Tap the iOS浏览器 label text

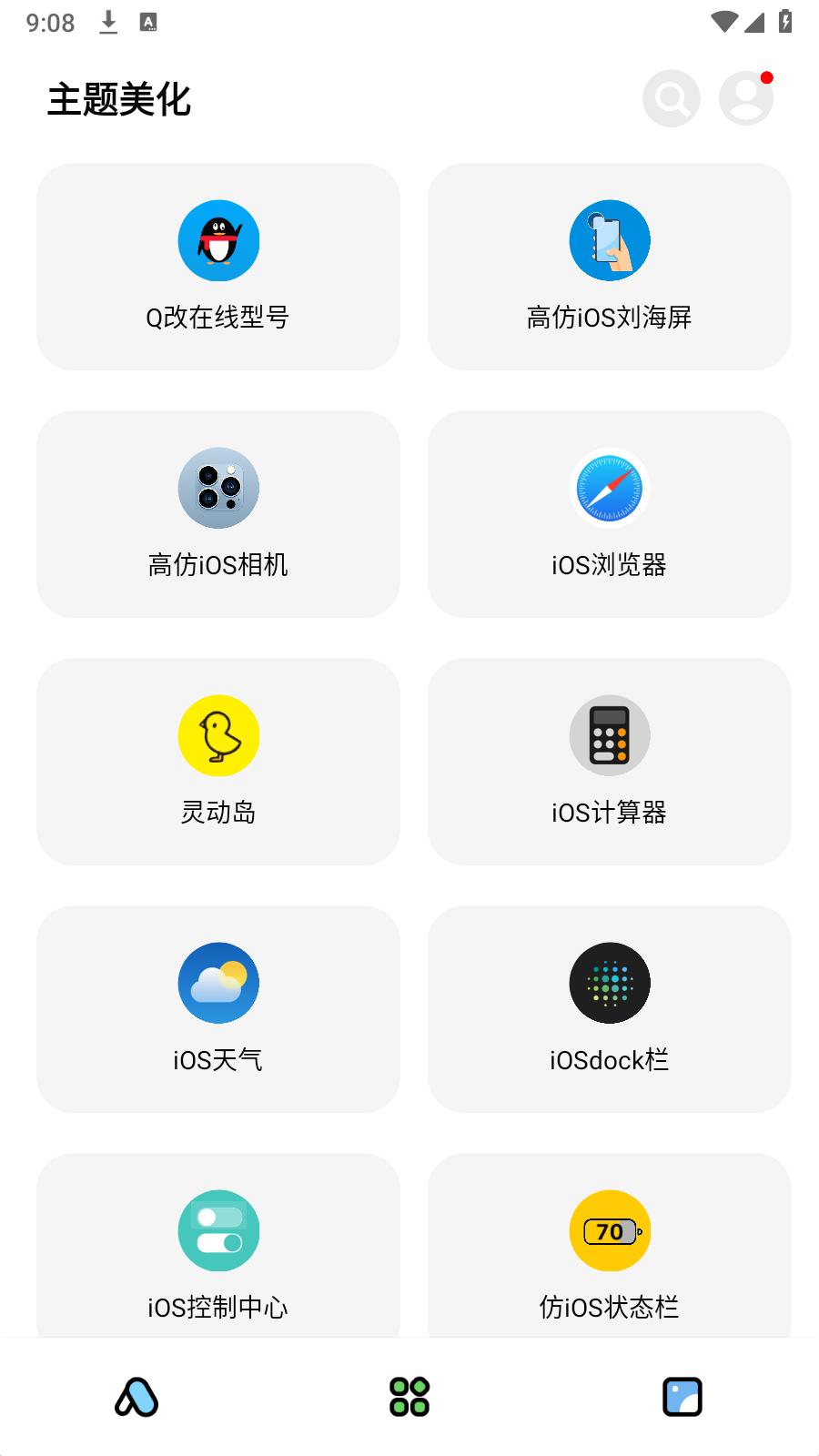pos(610,564)
